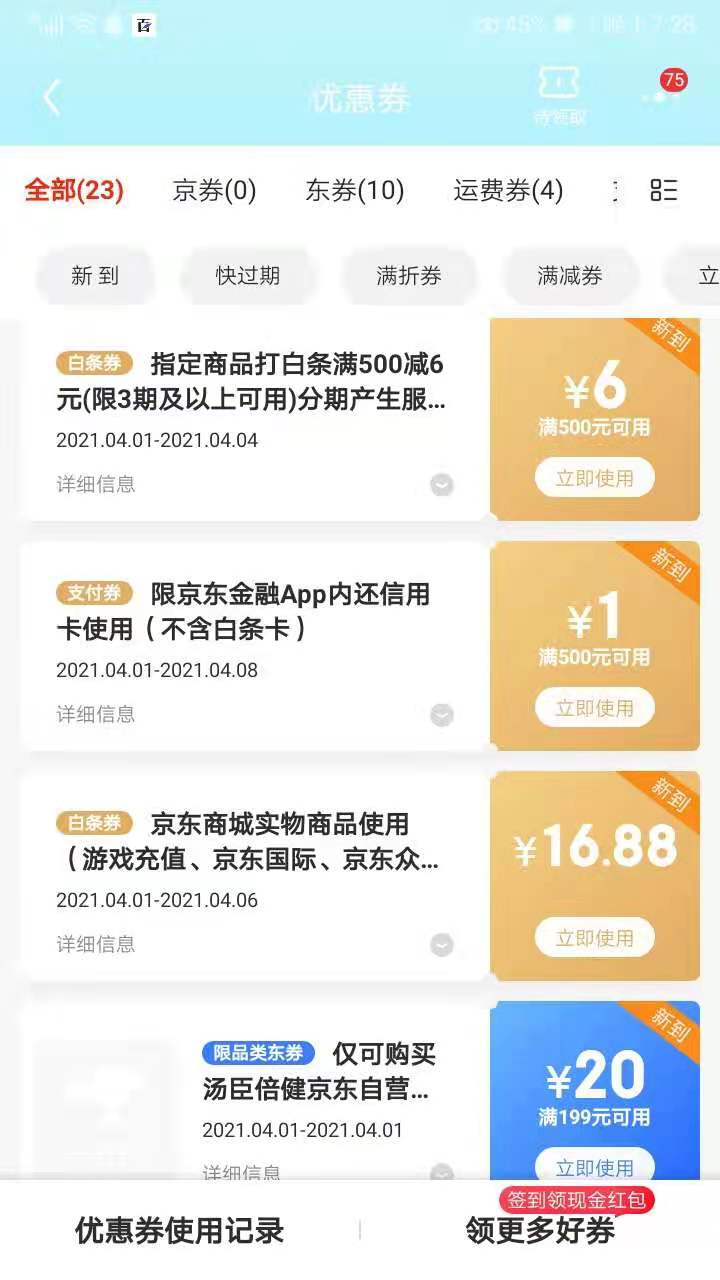Screen dimensions: 720x1280
Task: Switch to the 全部(23) tab
Action: 74,190
